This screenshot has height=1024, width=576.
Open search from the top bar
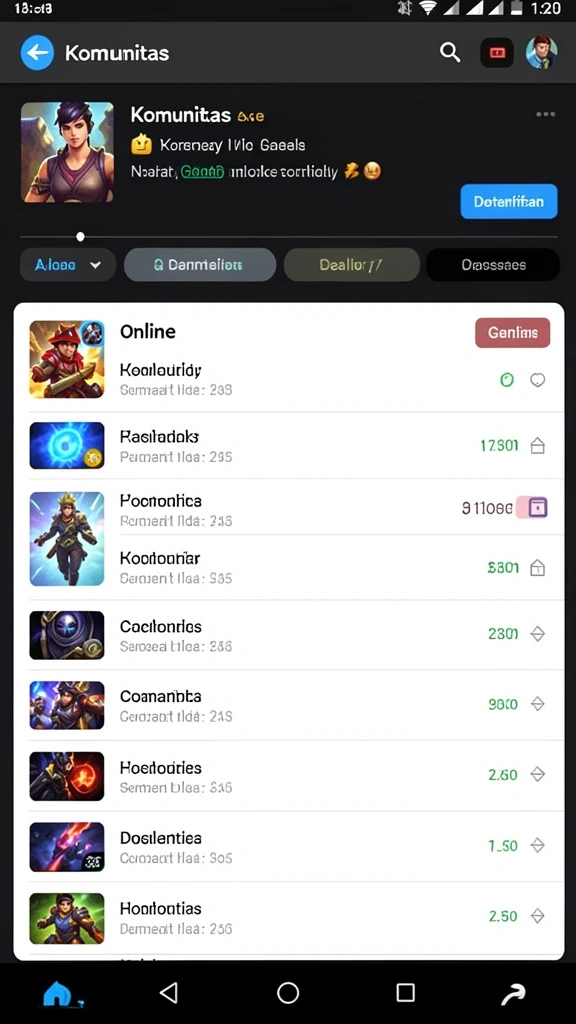point(450,52)
